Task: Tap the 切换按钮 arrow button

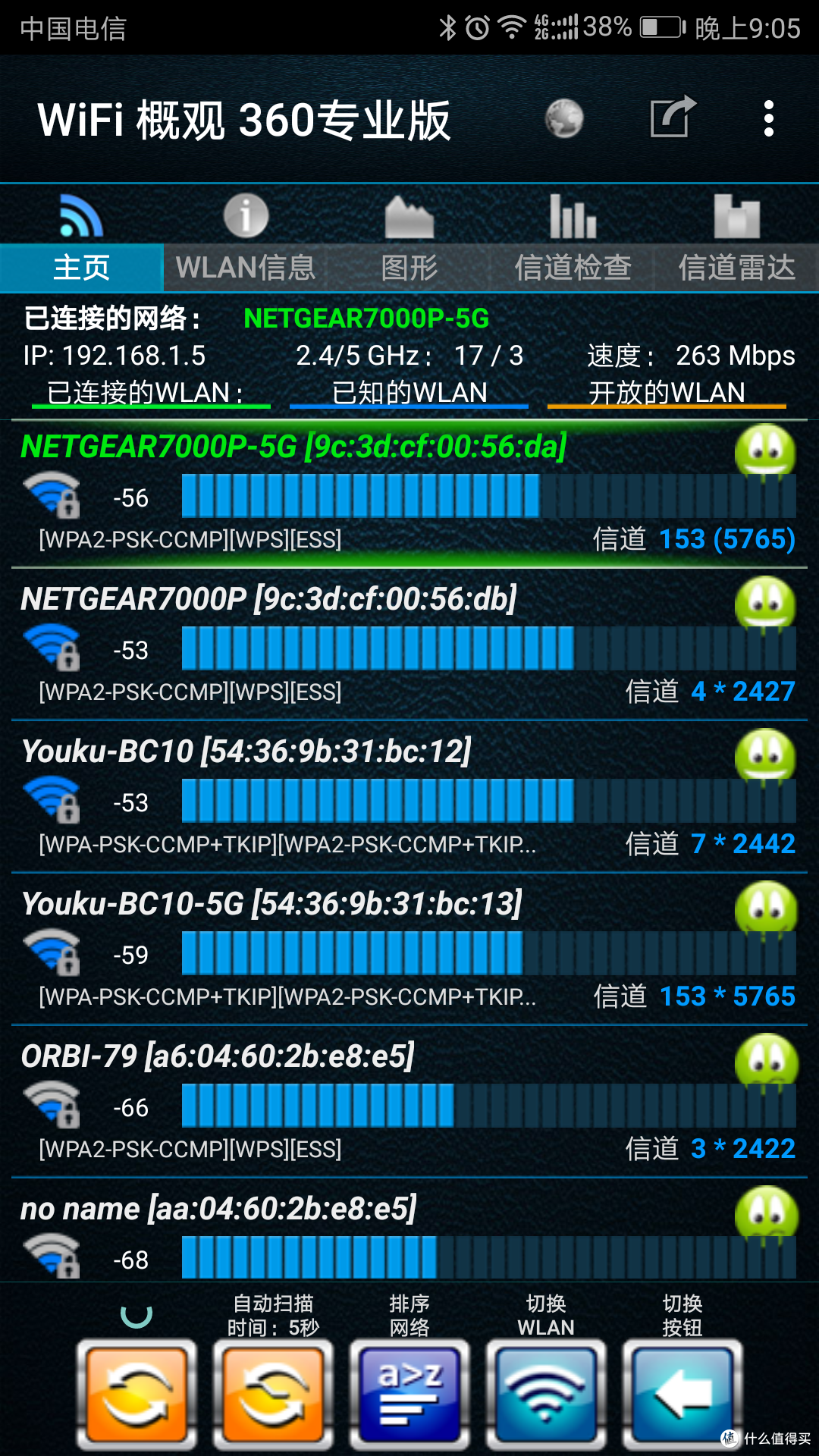Action: point(682,1394)
